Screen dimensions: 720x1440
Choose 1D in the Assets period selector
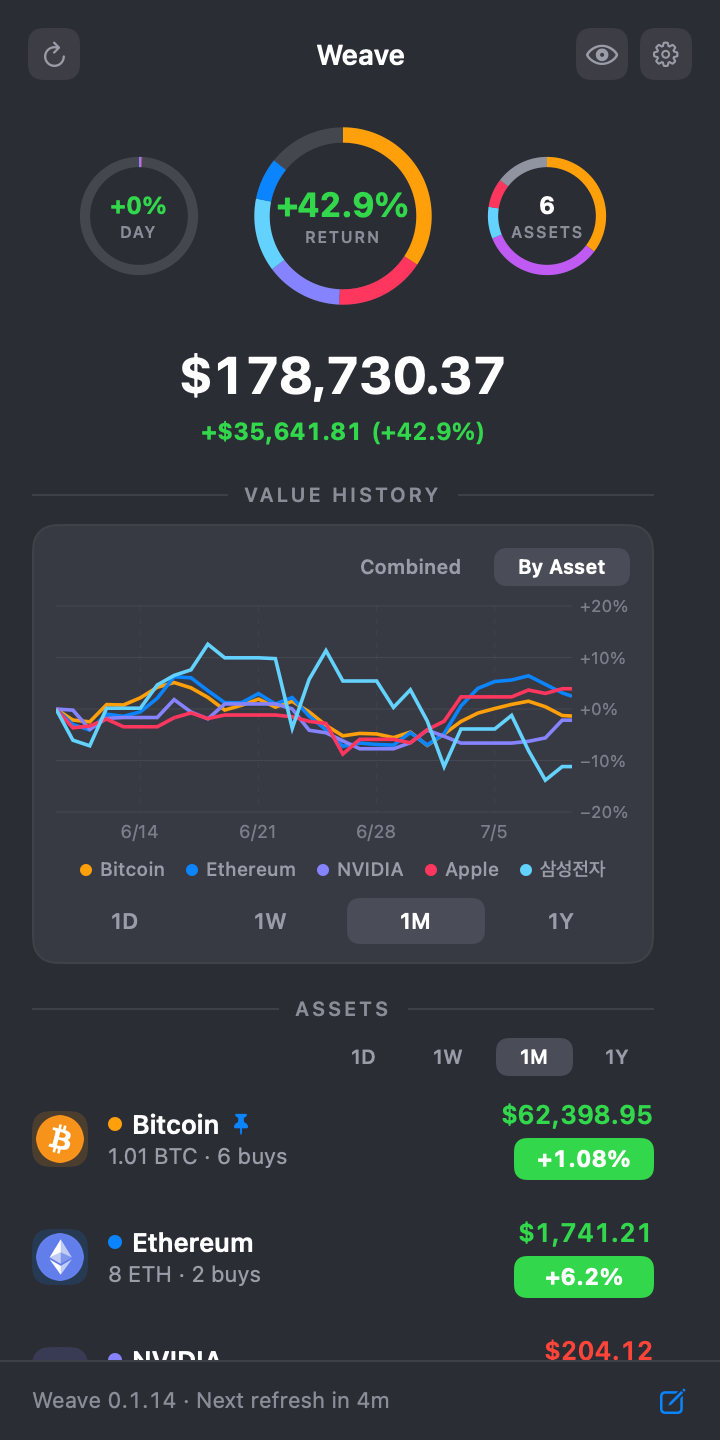[363, 1057]
